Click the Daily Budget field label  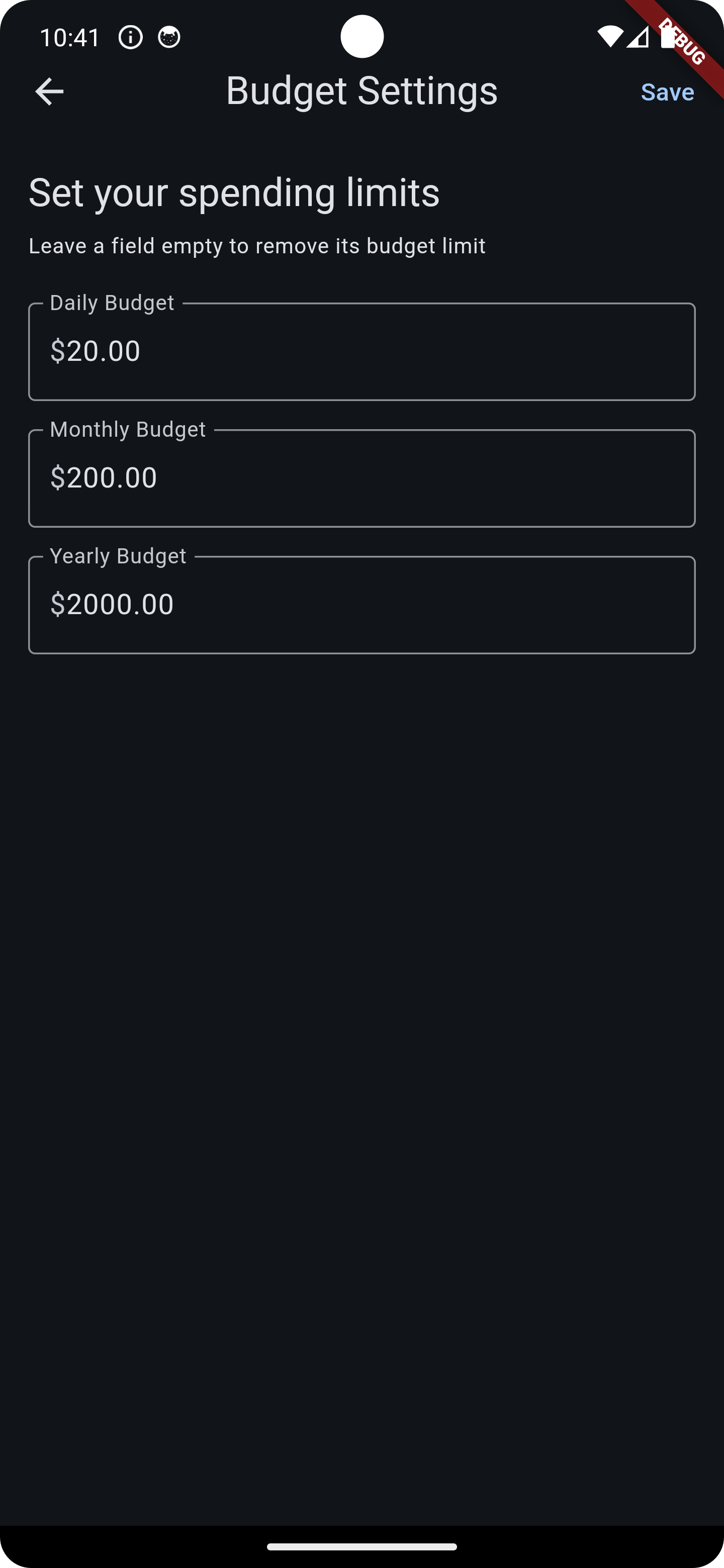coord(112,303)
